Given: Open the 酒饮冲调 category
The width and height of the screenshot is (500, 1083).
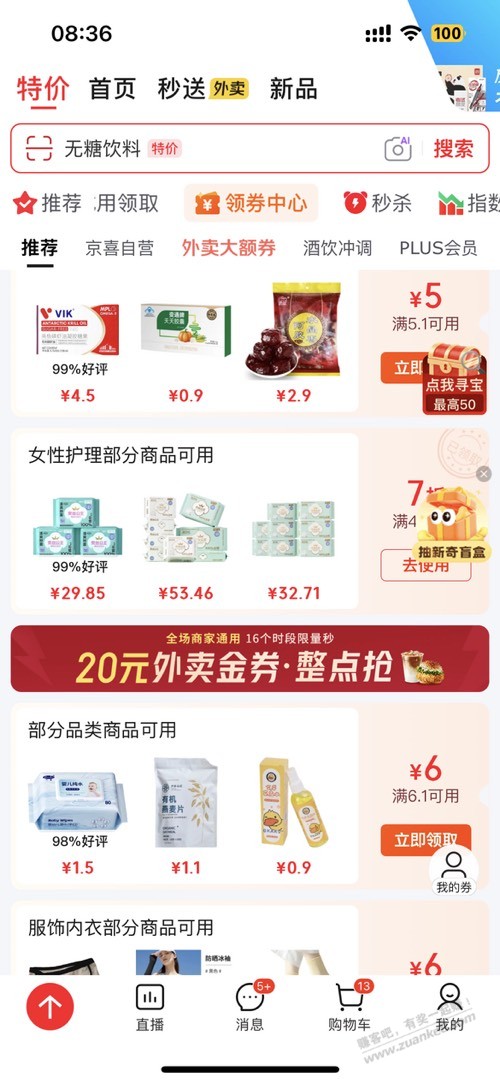Looking at the screenshot, I should [x=337, y=248].
